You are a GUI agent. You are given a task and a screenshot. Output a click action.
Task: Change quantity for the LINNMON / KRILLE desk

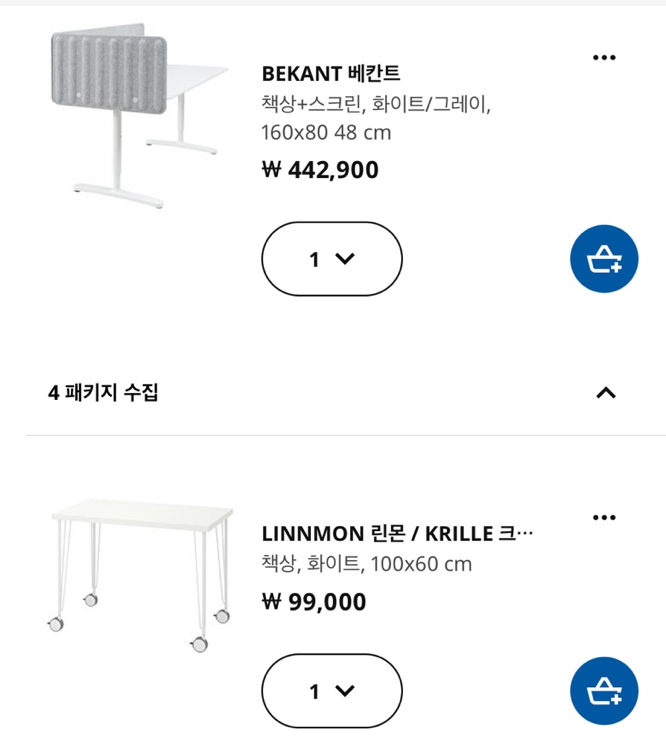click(x=332, y=691)
